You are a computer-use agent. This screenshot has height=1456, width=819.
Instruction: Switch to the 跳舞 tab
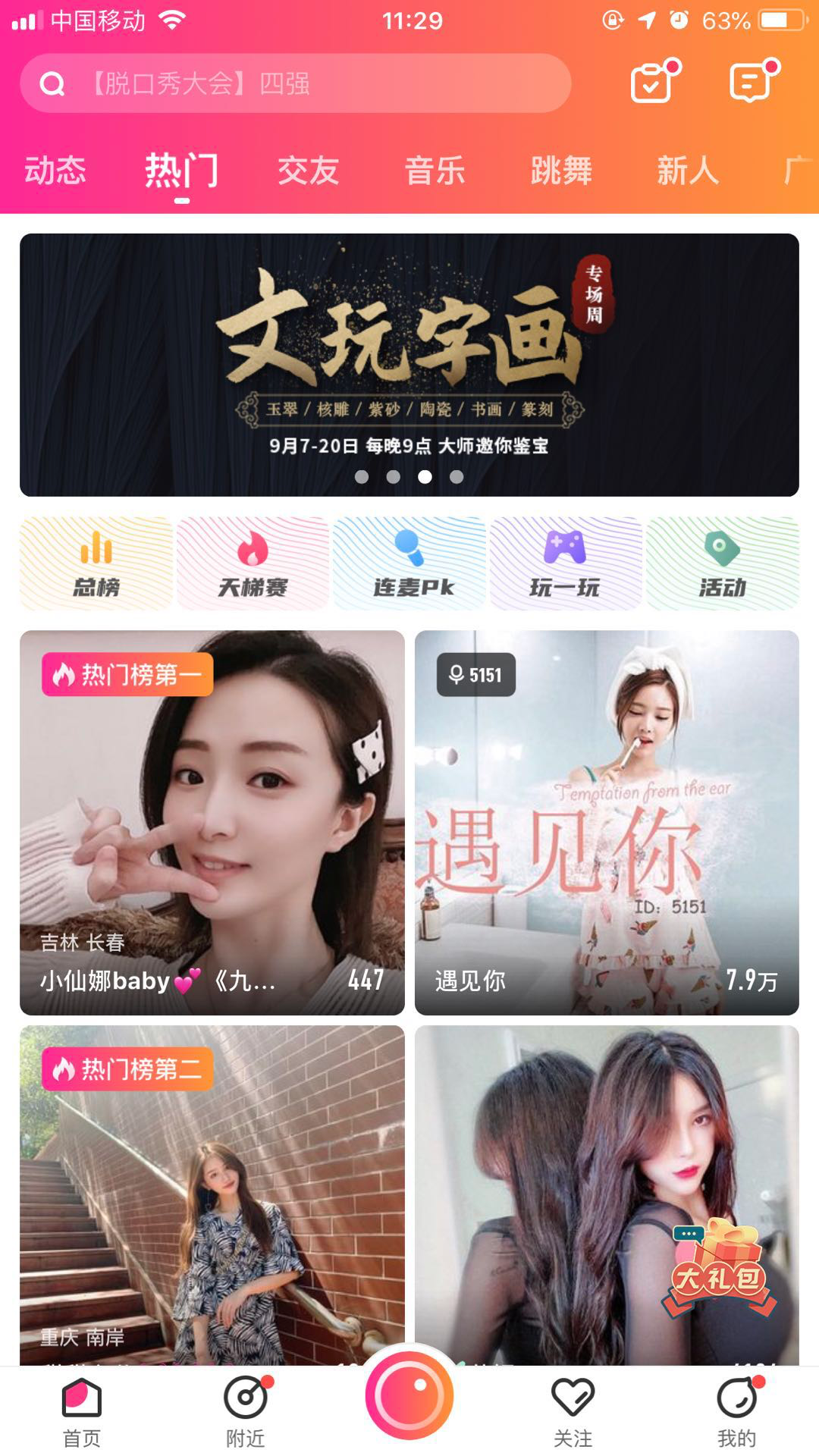coord(561,171)
